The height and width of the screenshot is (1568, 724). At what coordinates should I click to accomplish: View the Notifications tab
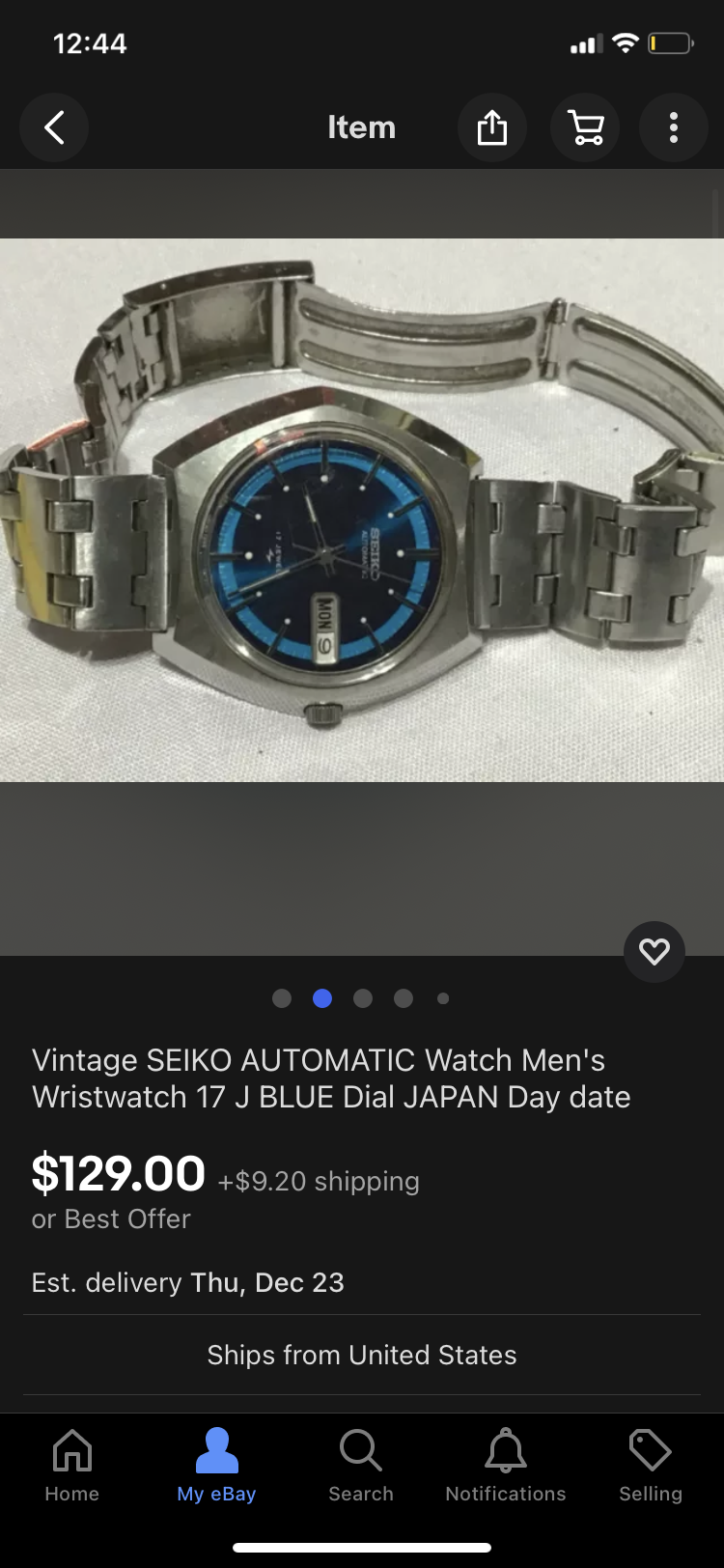506,1466
